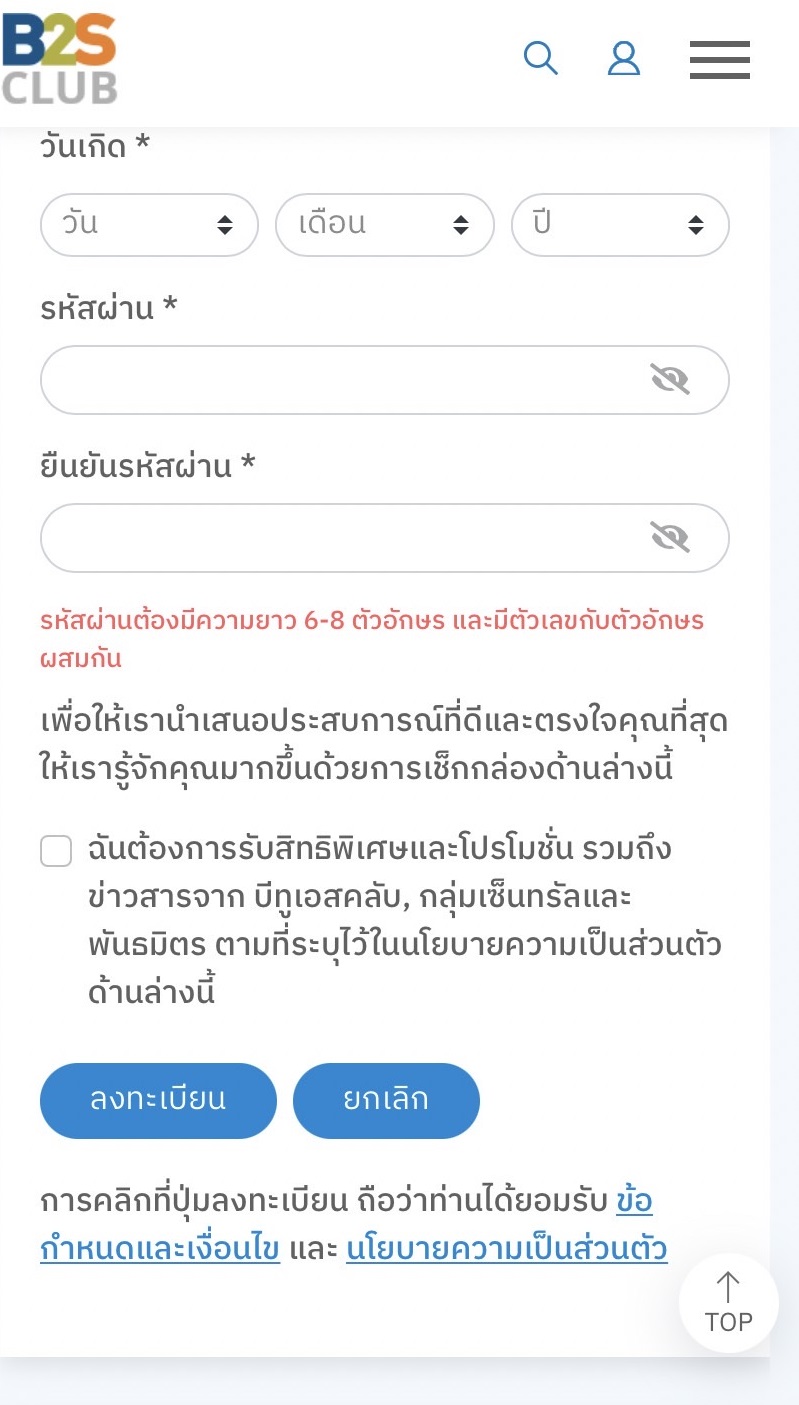
Task: Focus the ยืนยันรหัสผ่าน confirm field
Action: [x=340, y=538]
